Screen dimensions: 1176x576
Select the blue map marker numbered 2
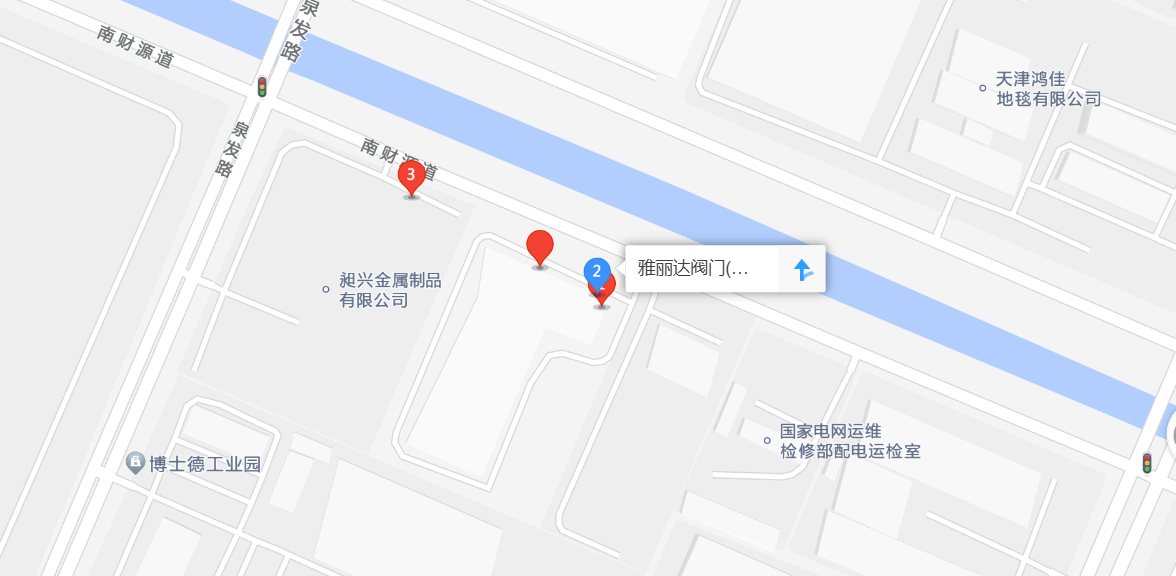click(x=597, y=271)
